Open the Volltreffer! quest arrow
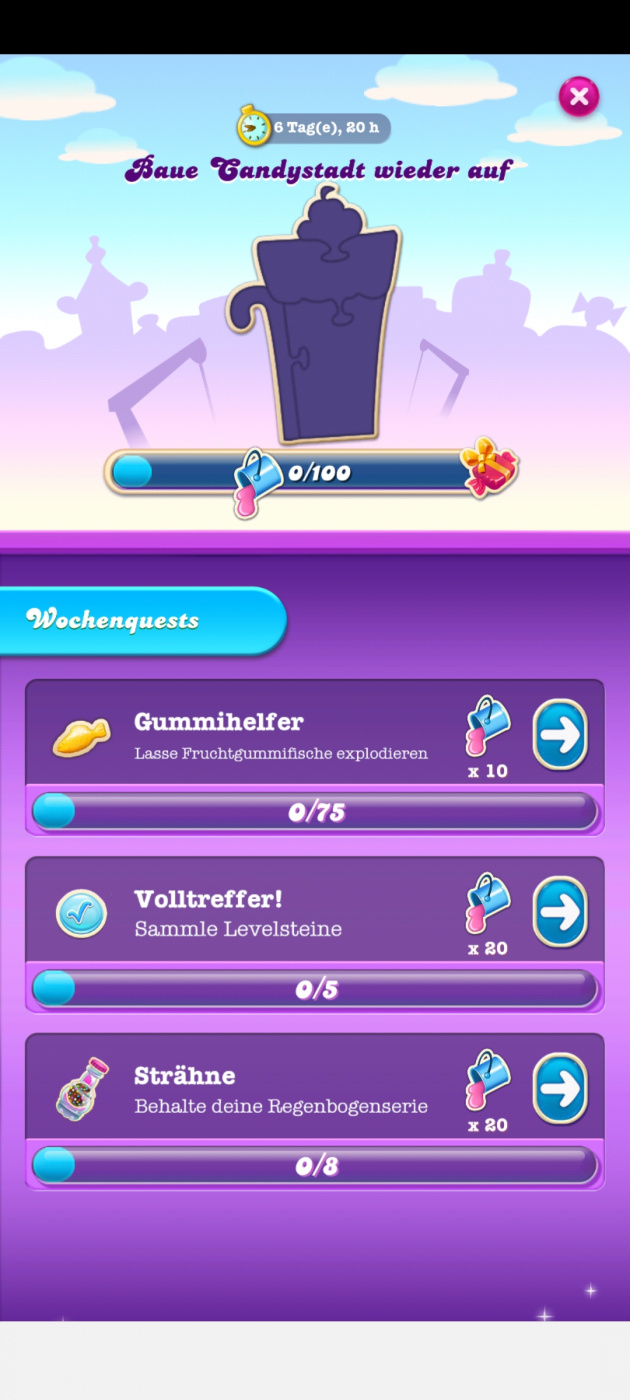Screen dimensions: 630x1400 tap(559, 911)
